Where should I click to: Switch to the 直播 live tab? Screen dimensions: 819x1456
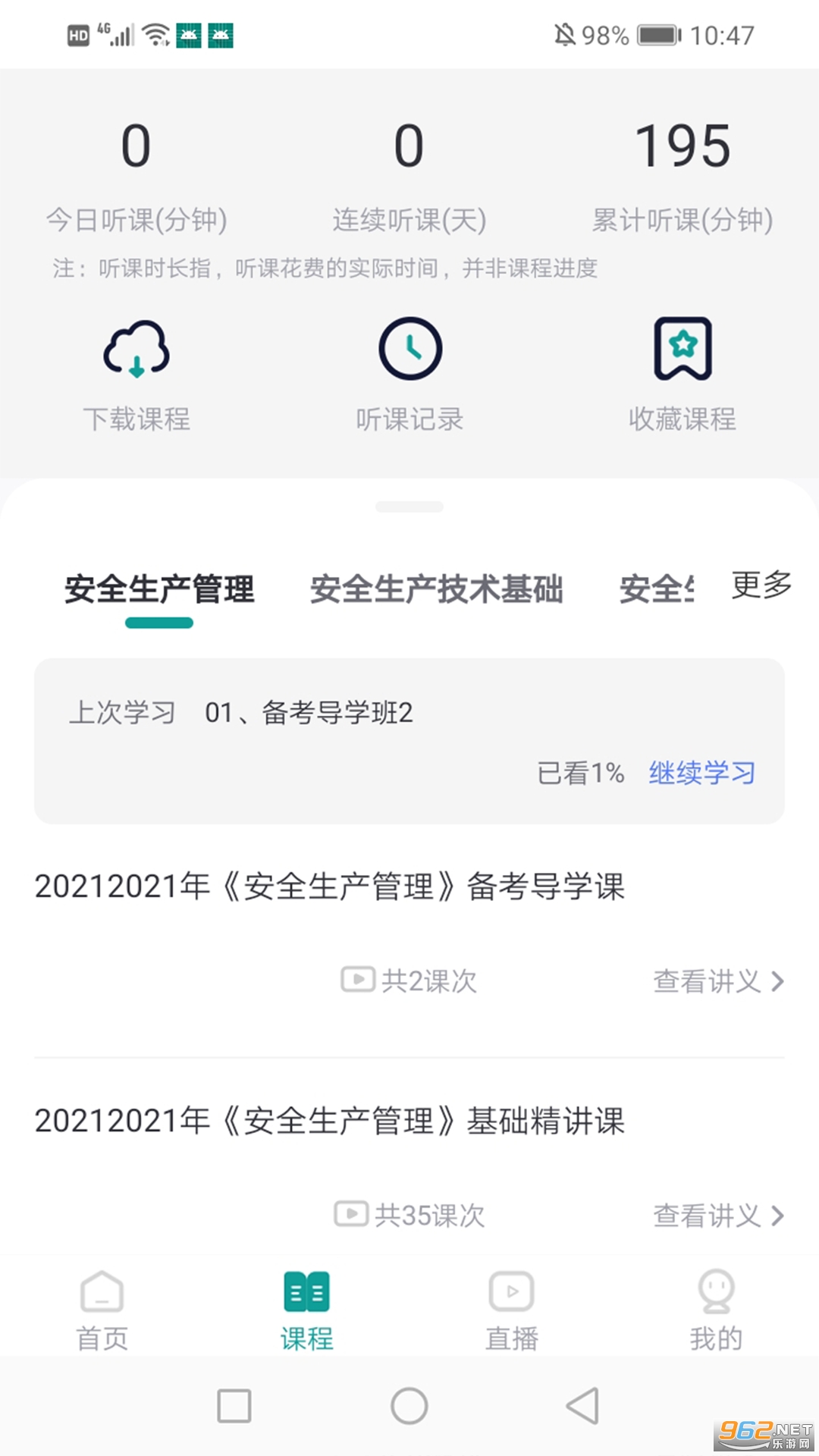coord(512,1310)
